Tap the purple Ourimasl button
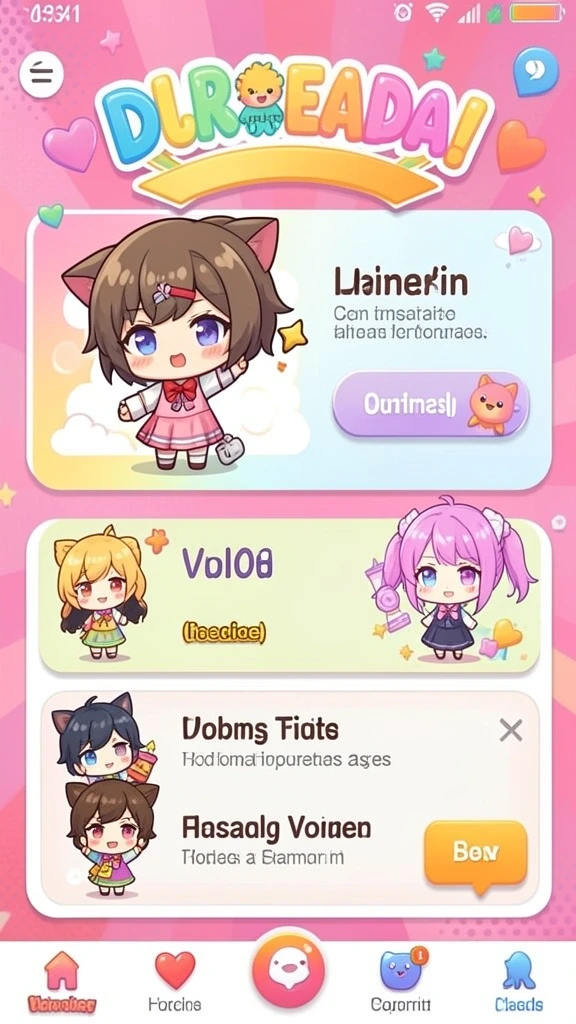The image size is (576, 1024). (430, 405)
